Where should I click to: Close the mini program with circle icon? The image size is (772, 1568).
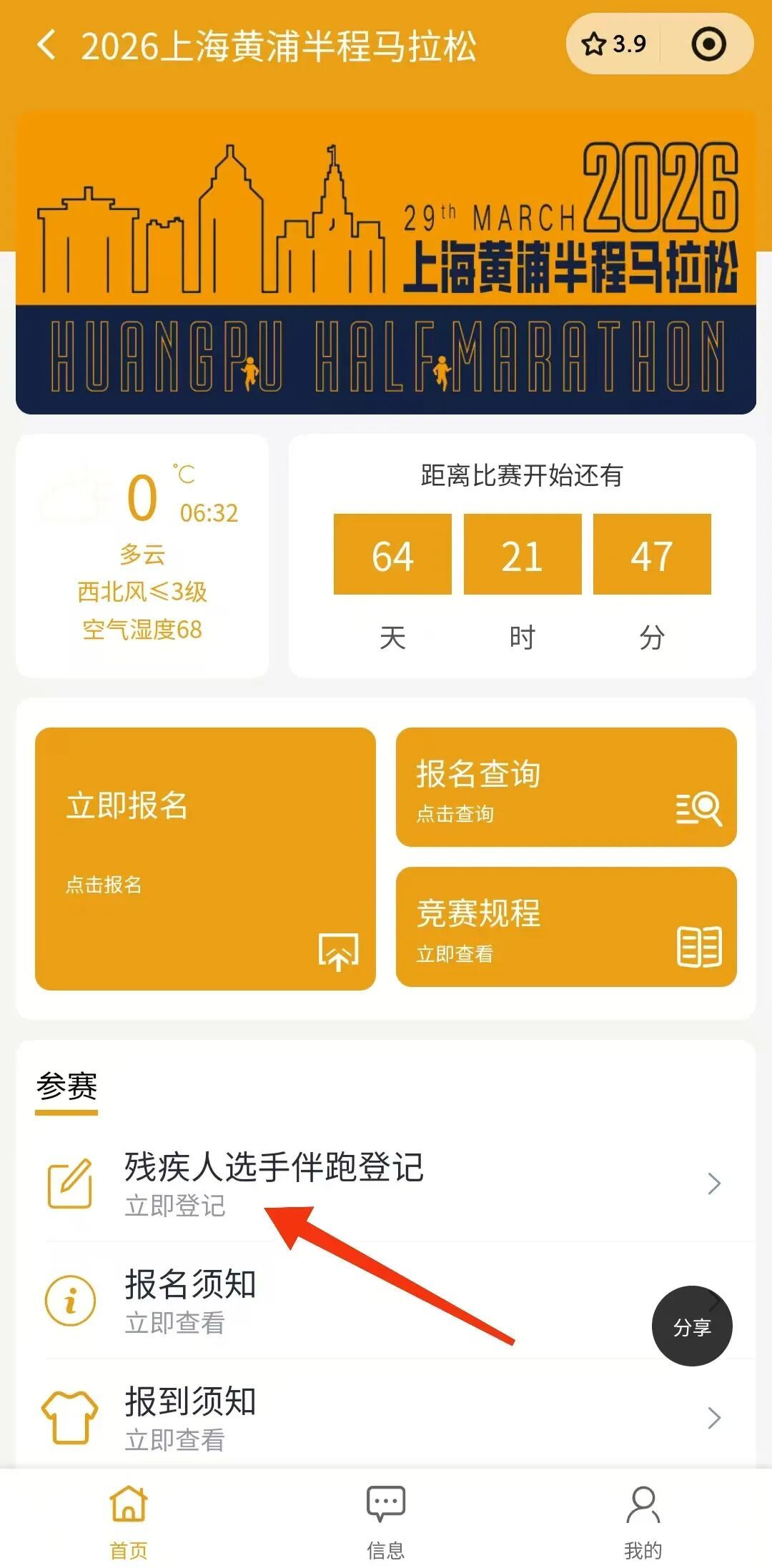708,44
